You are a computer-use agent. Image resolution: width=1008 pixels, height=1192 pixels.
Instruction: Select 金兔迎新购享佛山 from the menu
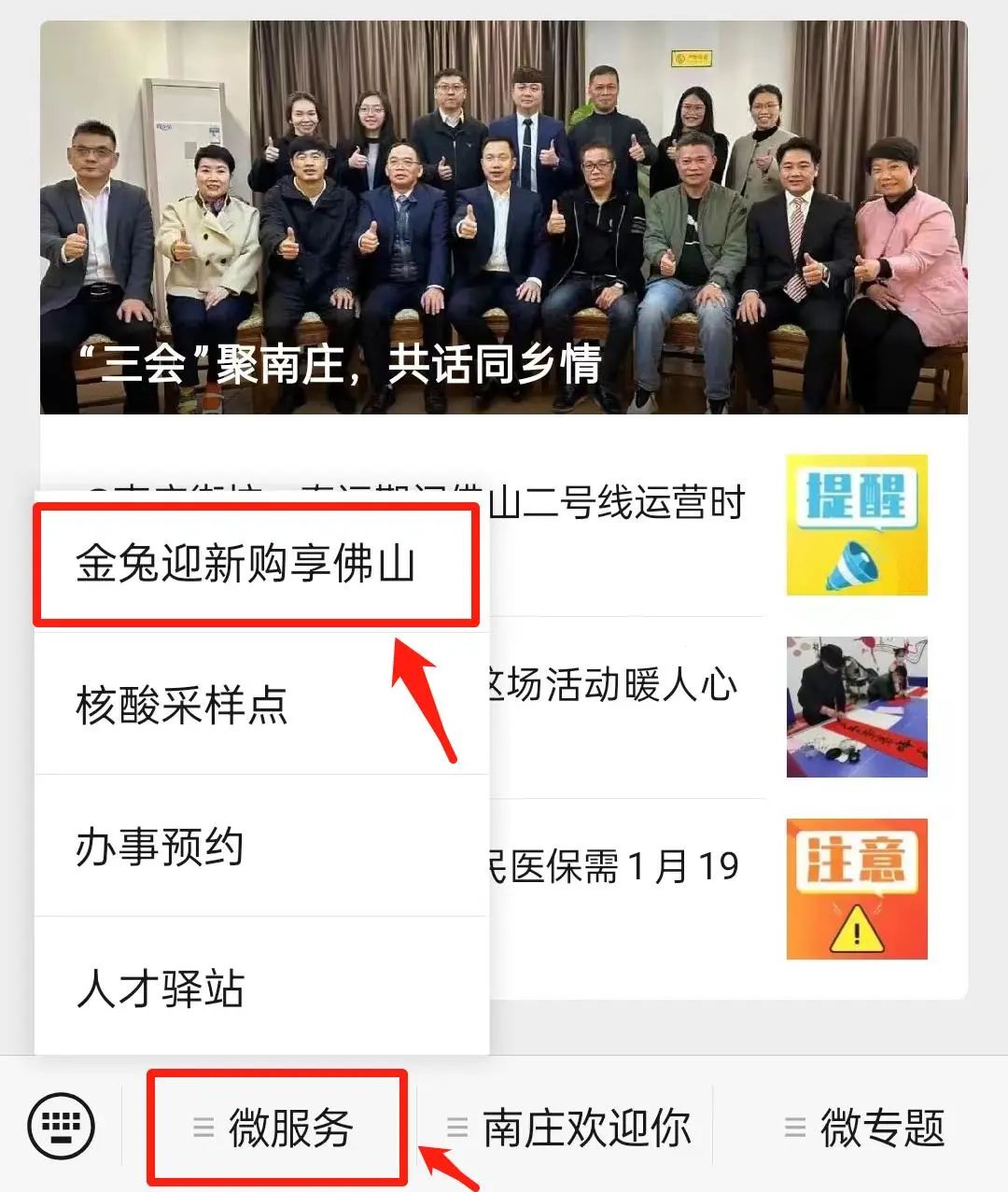[x=258, y=565]
